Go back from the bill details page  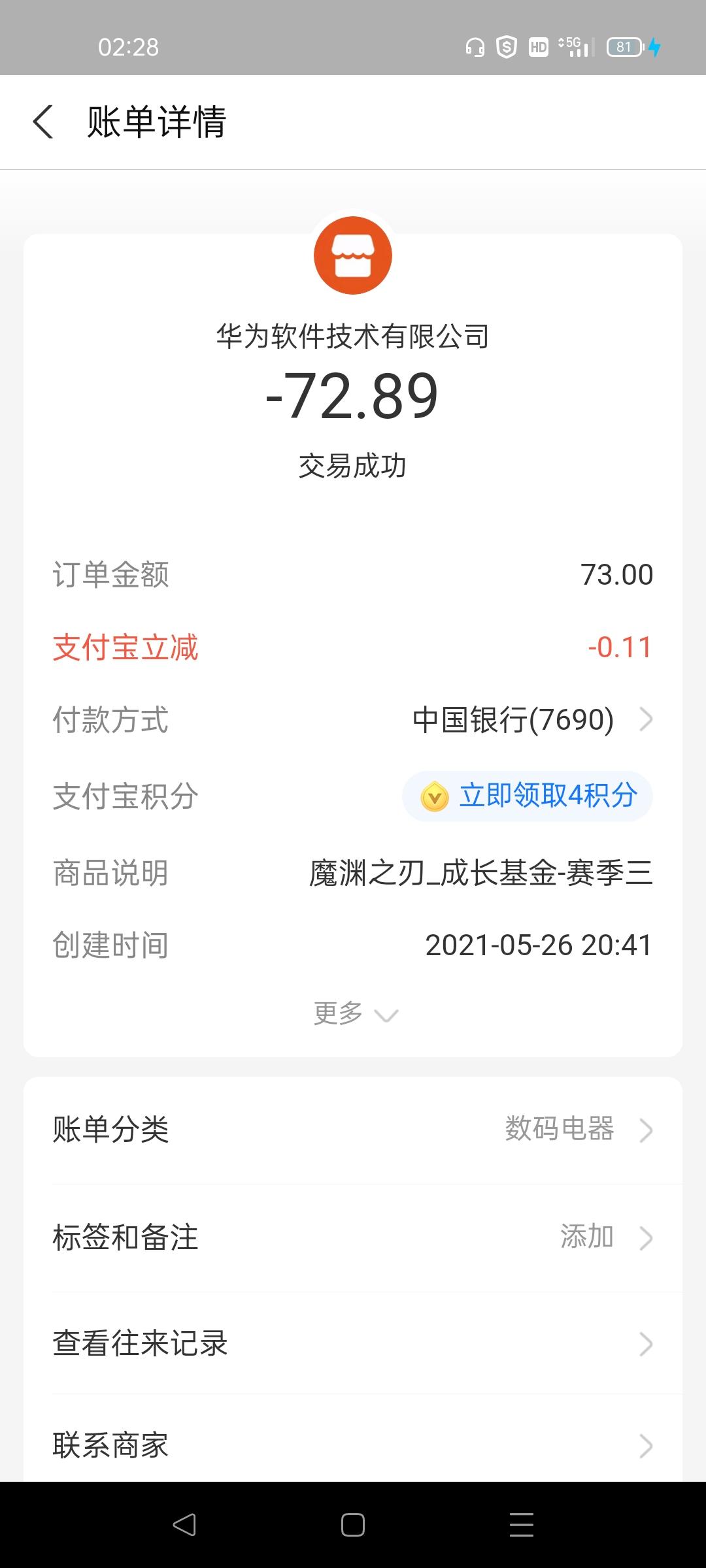pyautogui.click(x=43, y=122)
